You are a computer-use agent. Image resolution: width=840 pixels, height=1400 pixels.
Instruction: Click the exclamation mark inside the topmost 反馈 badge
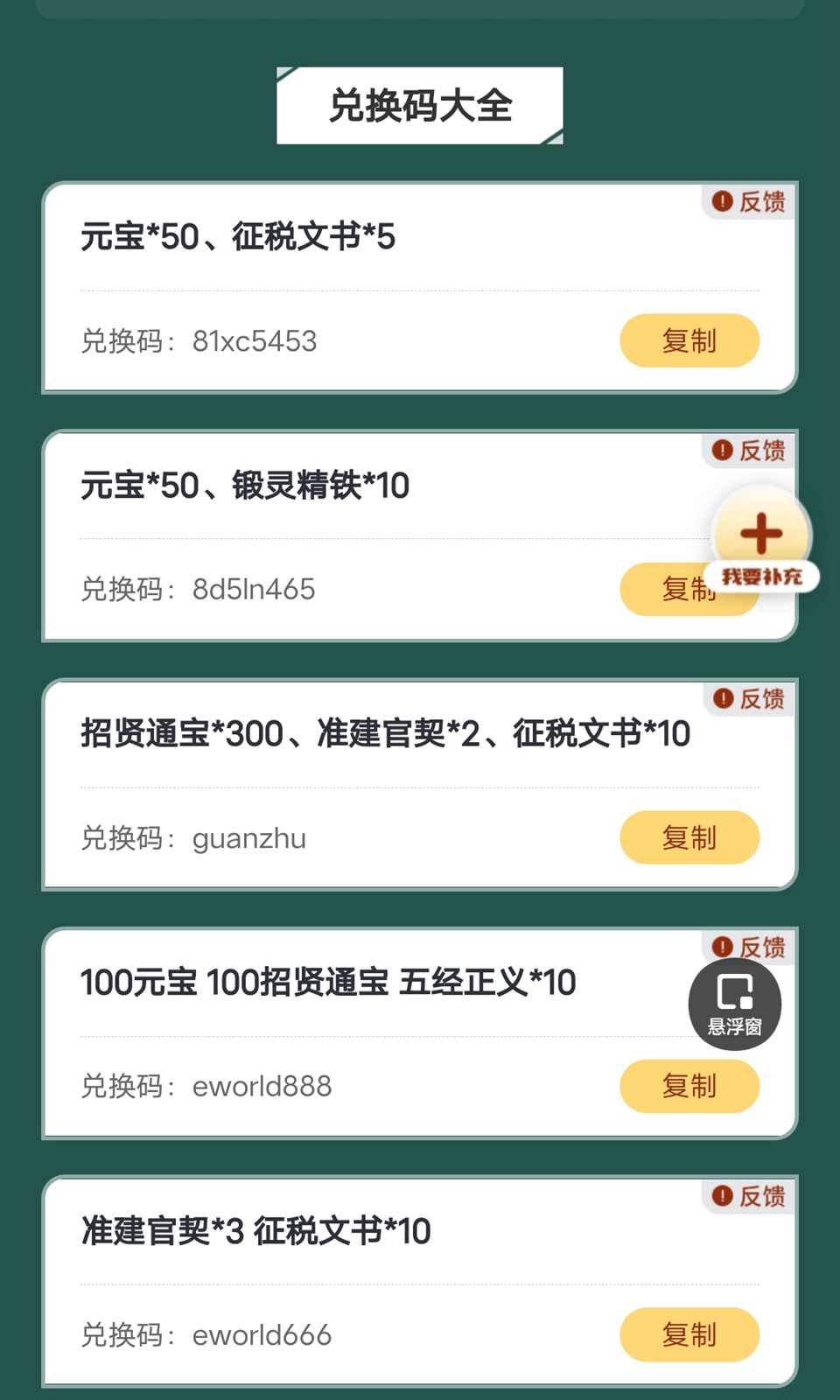click(721, 201)
